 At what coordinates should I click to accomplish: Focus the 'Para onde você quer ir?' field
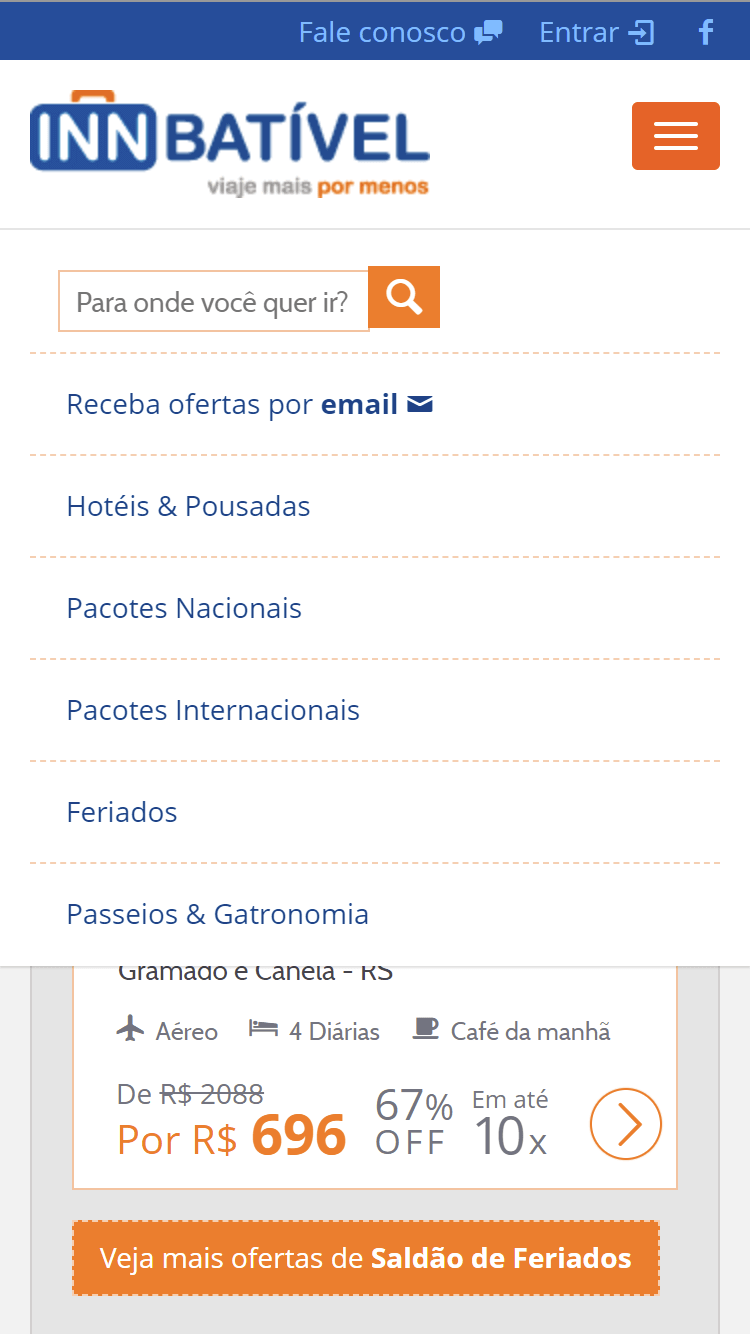point(213,301)
